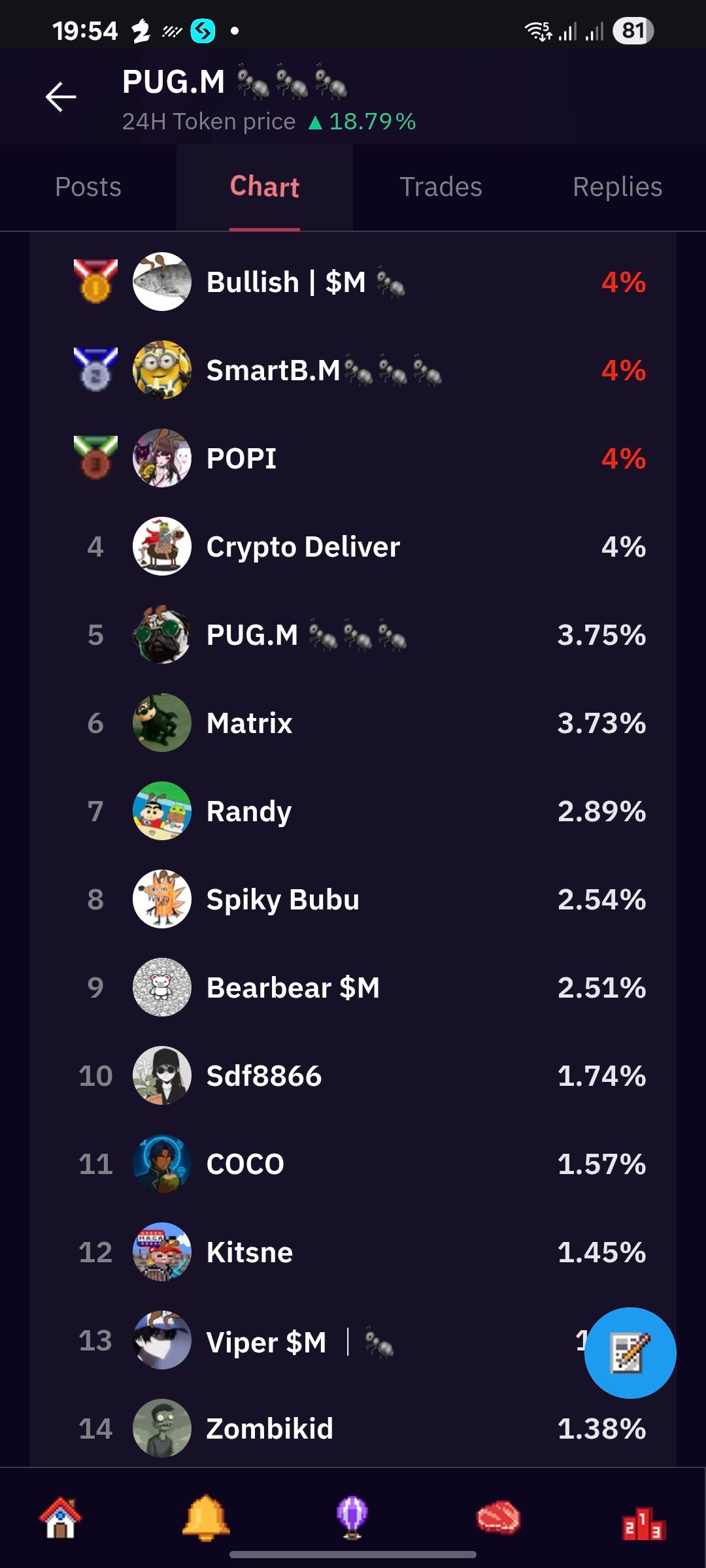View POPI's profile row
706x1568 pixels.
tap(242, 459)
